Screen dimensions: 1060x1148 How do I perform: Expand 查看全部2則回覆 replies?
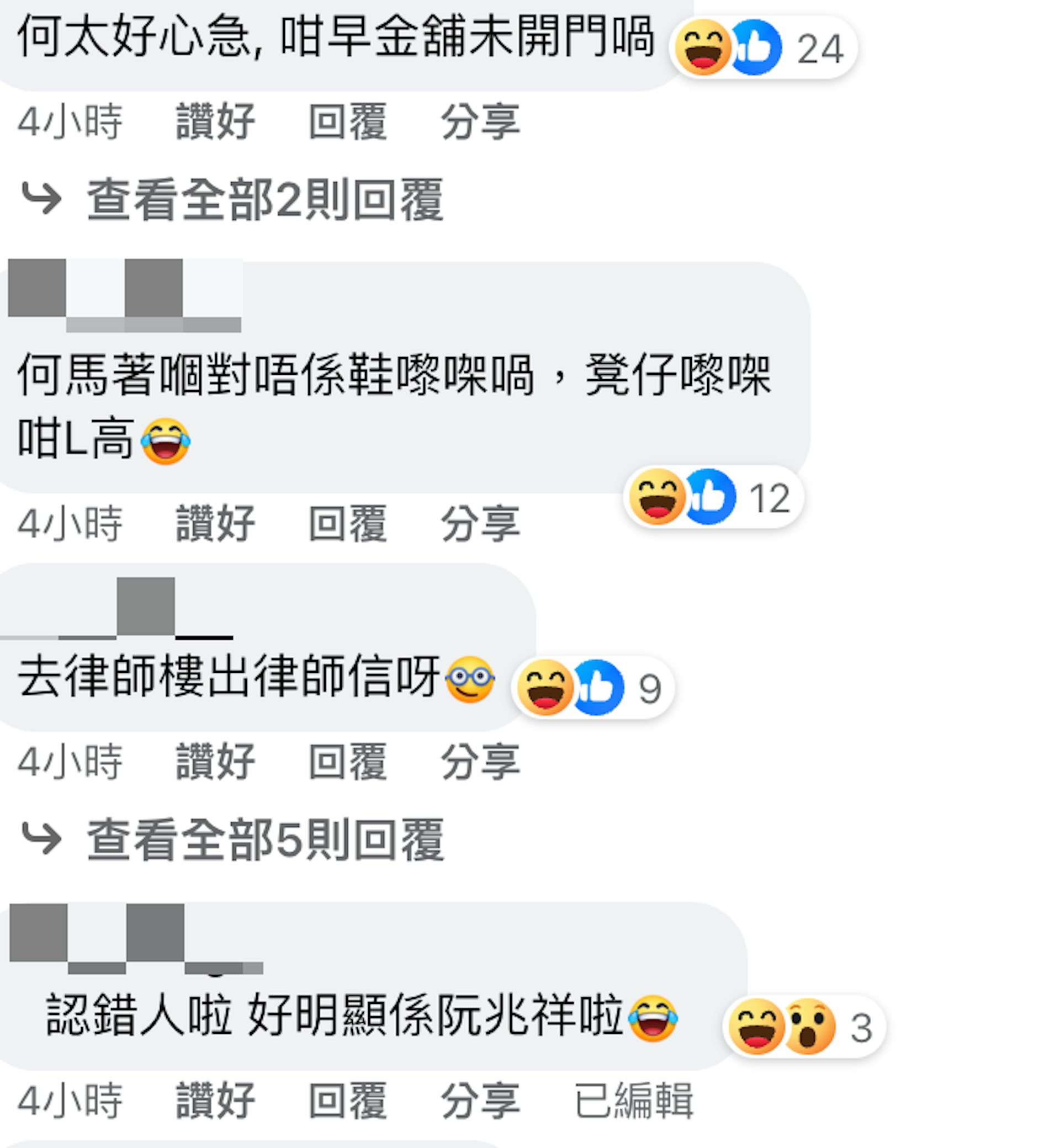[265, 200]
